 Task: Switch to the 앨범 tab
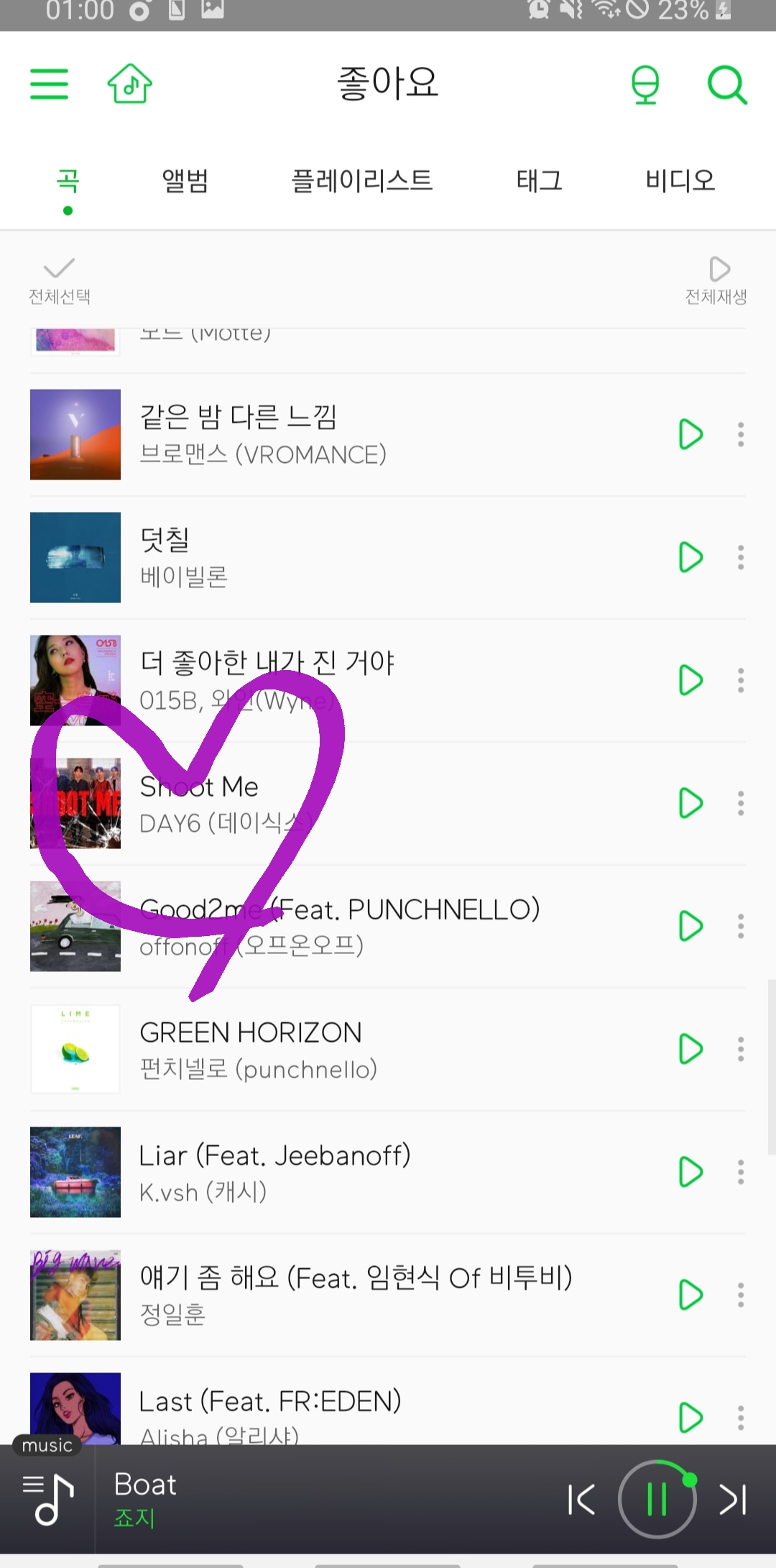(x=185, y=180)
